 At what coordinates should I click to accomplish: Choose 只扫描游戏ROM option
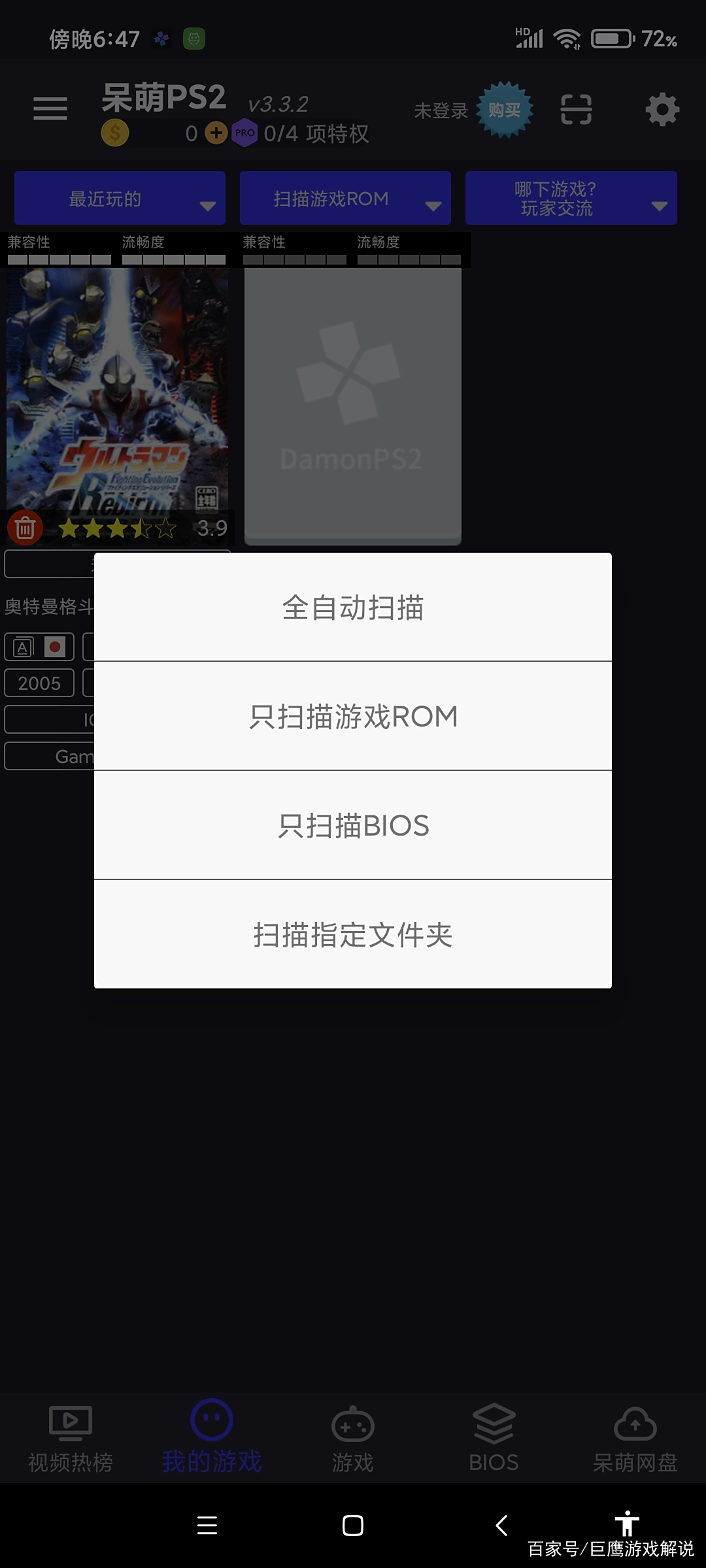click(x=353, y=717)
